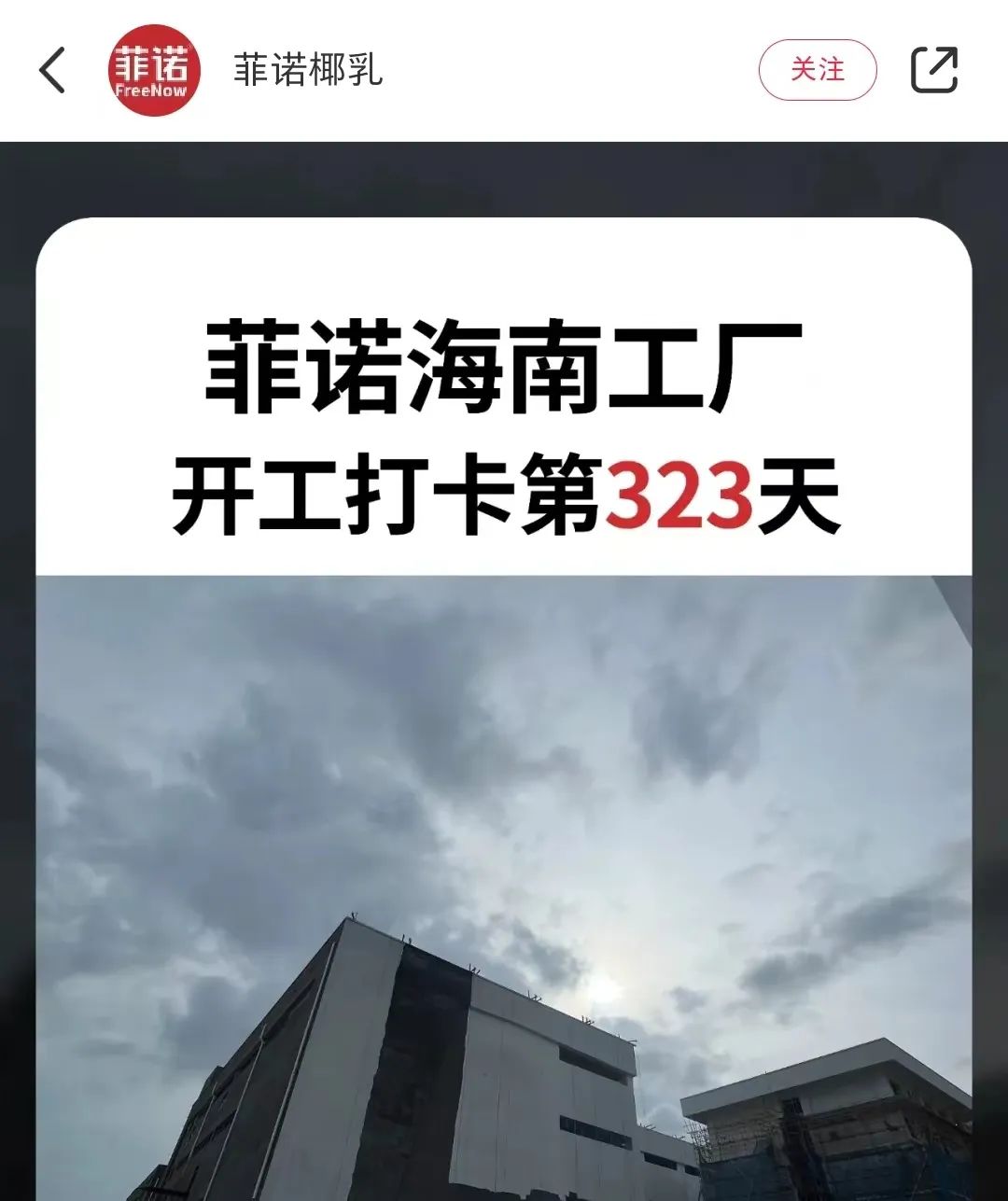
Task: Share this post
Action: (x=933, y=70)
